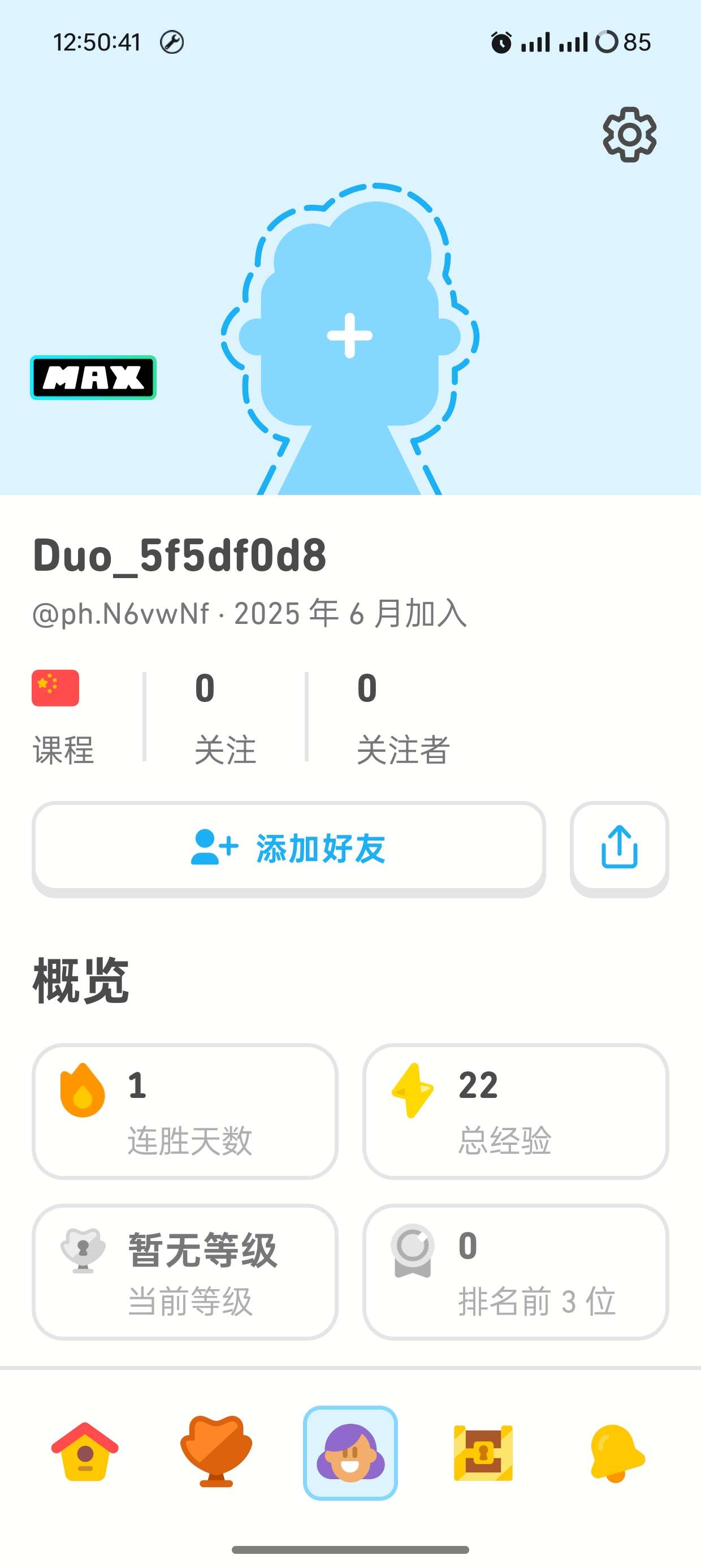
Task: Go to the treasure chest tab
Action: click(x=483, y=1453)
